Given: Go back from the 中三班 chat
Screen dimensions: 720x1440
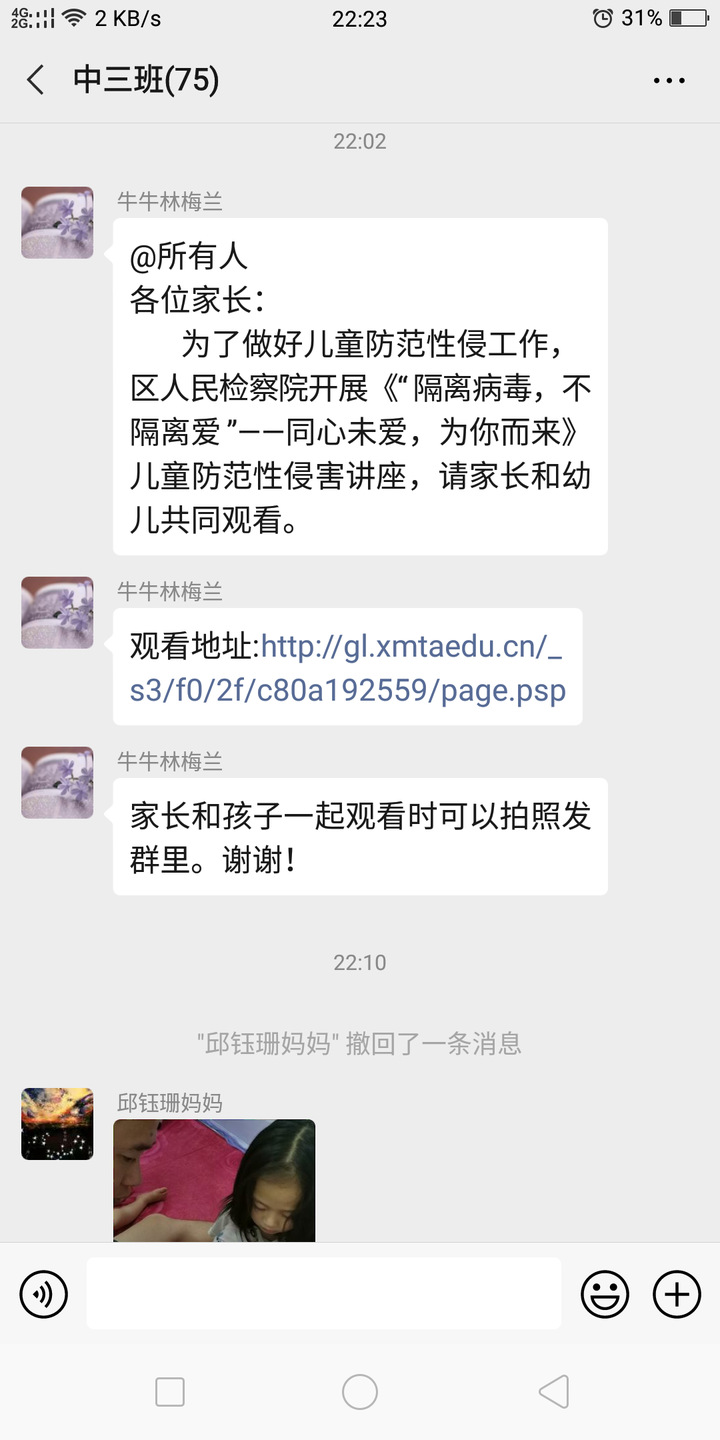Looking at the screenshot, I should 36,80.
